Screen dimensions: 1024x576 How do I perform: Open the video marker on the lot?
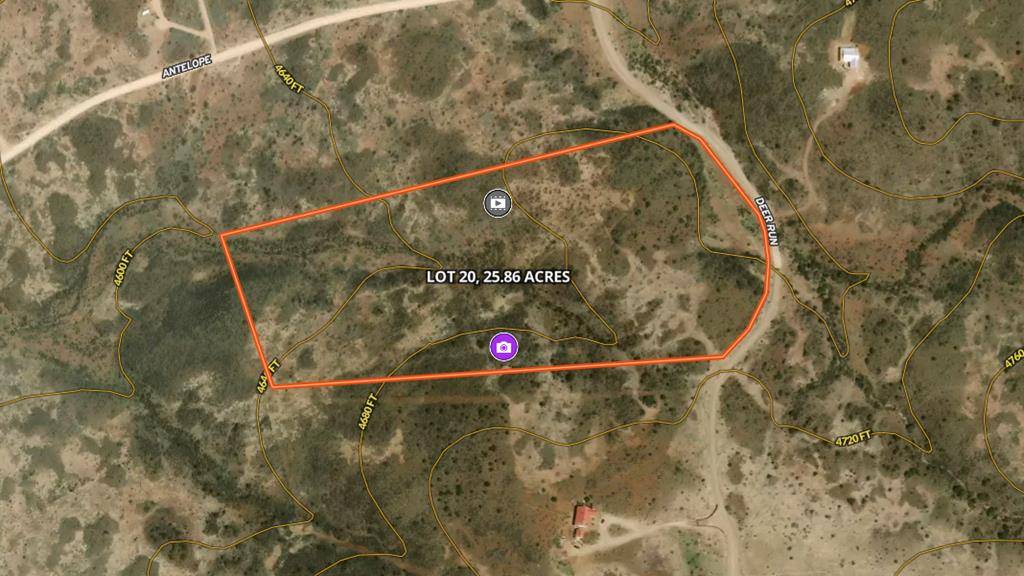click(498, 204)
